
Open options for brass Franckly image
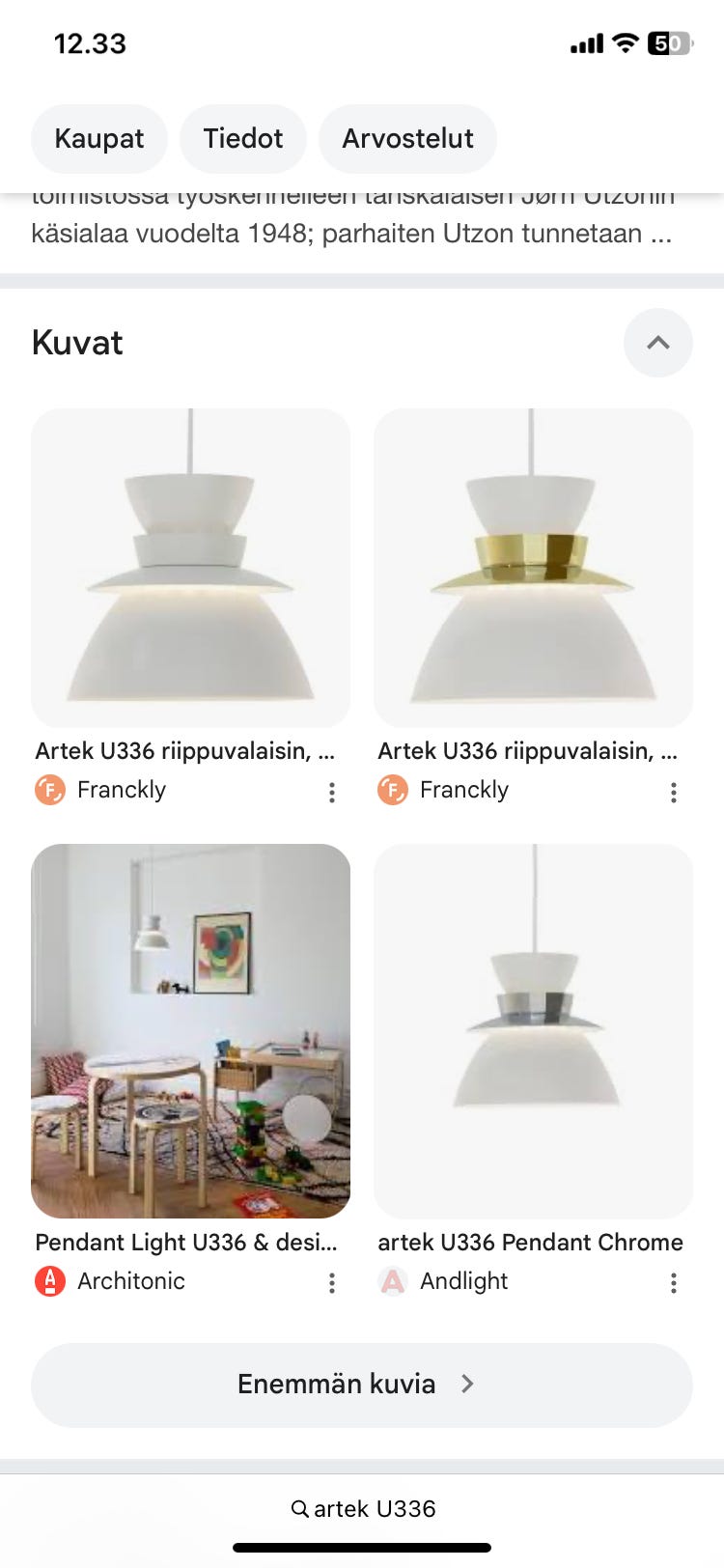673,793
